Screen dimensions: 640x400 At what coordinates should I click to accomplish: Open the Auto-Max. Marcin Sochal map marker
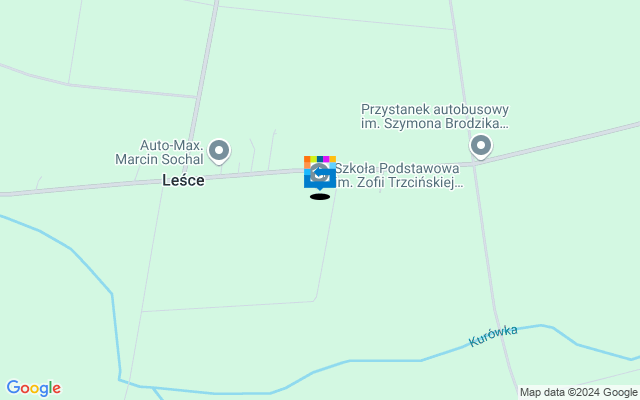click(219, 150)
